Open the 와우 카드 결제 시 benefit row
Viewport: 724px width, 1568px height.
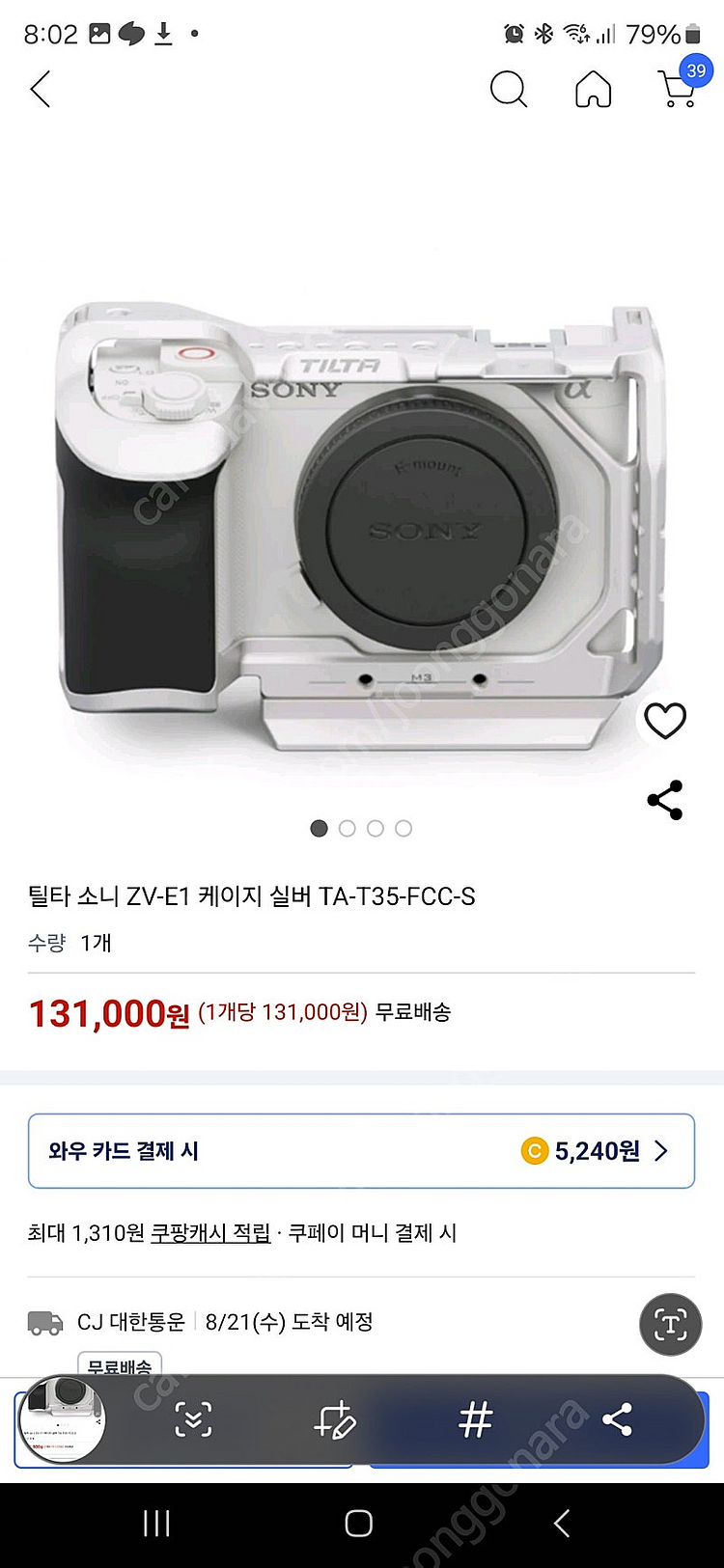[x=361, y=1150]
